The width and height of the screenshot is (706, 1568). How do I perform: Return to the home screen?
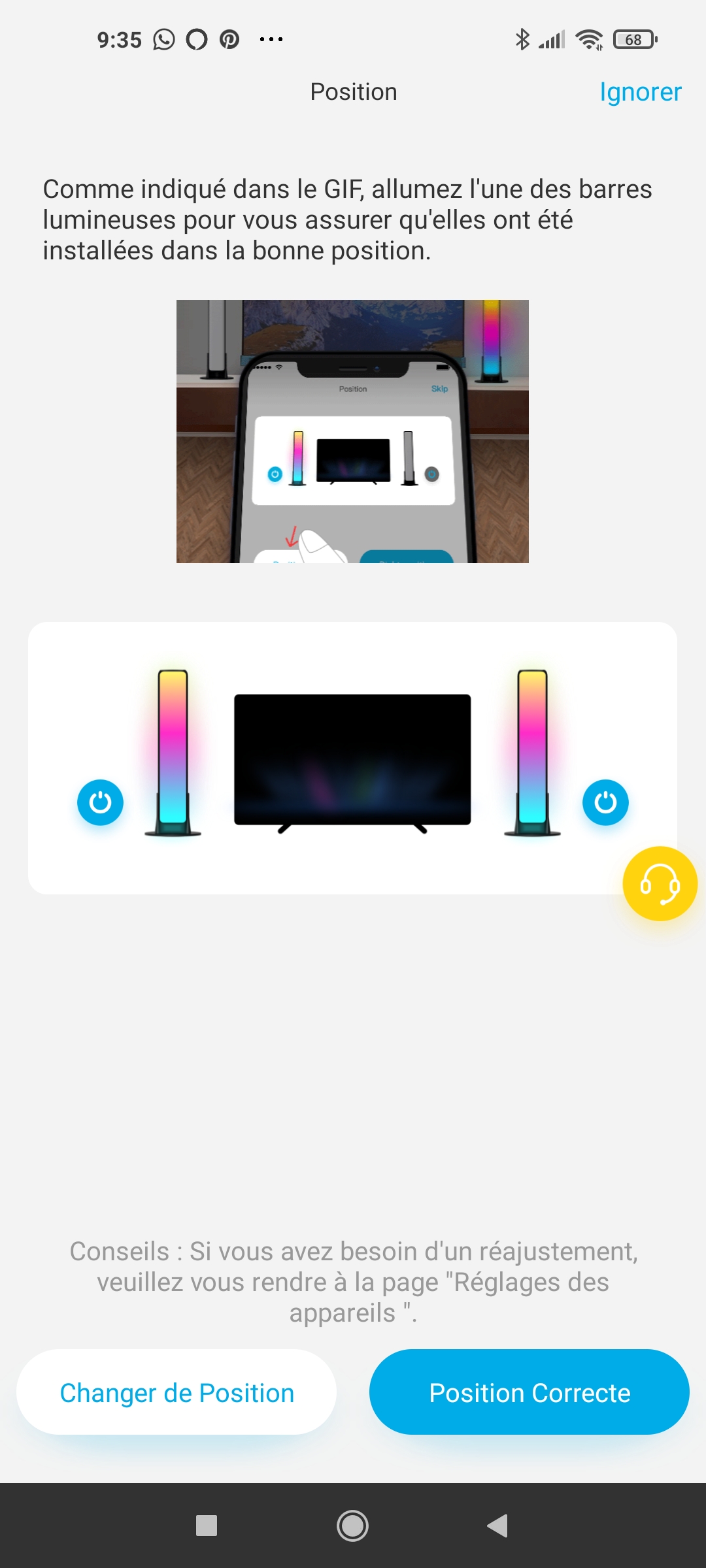352,1526
